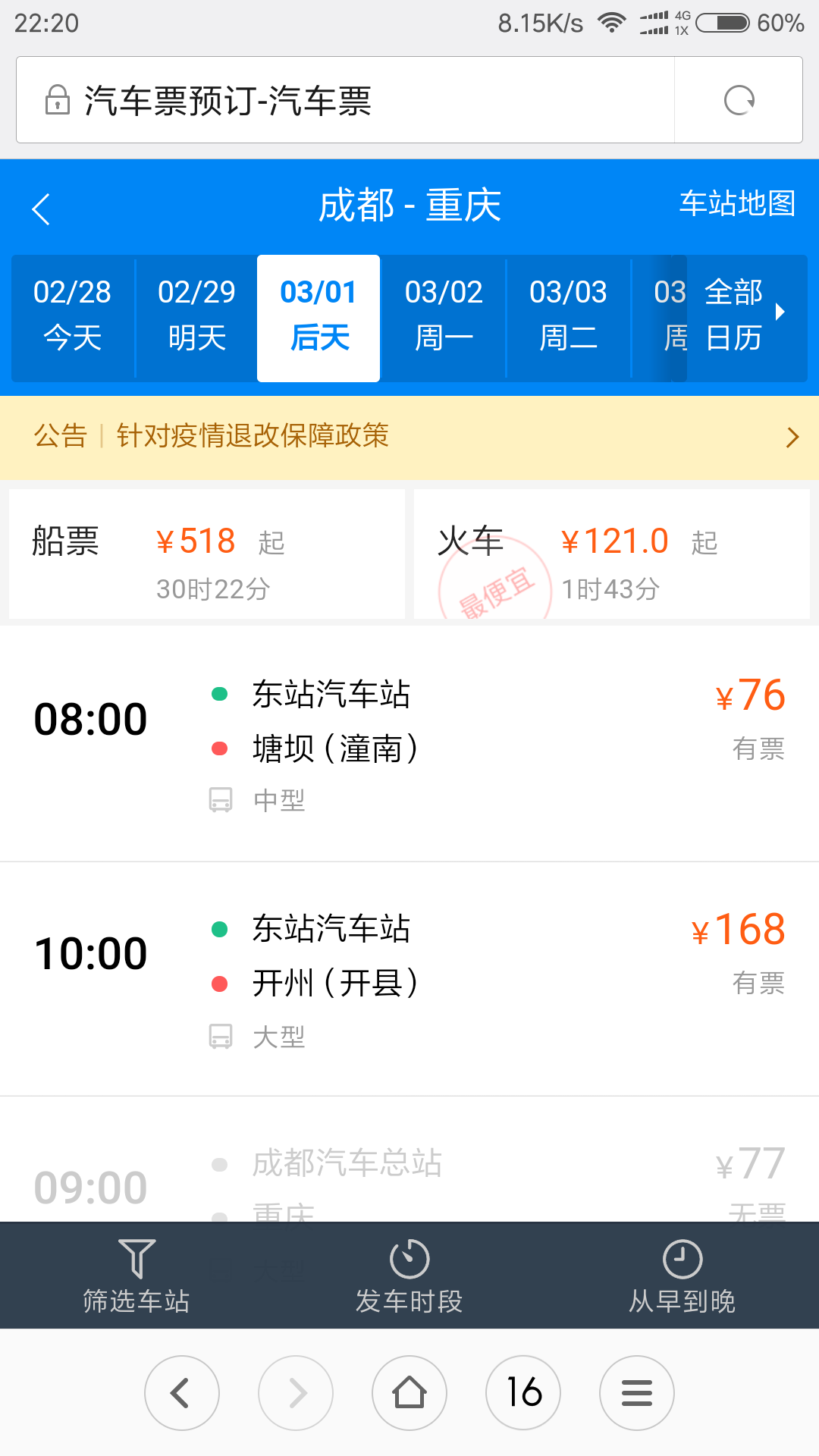
Task: Select the 02/28 今天 date tab
Action: point(73,315)
